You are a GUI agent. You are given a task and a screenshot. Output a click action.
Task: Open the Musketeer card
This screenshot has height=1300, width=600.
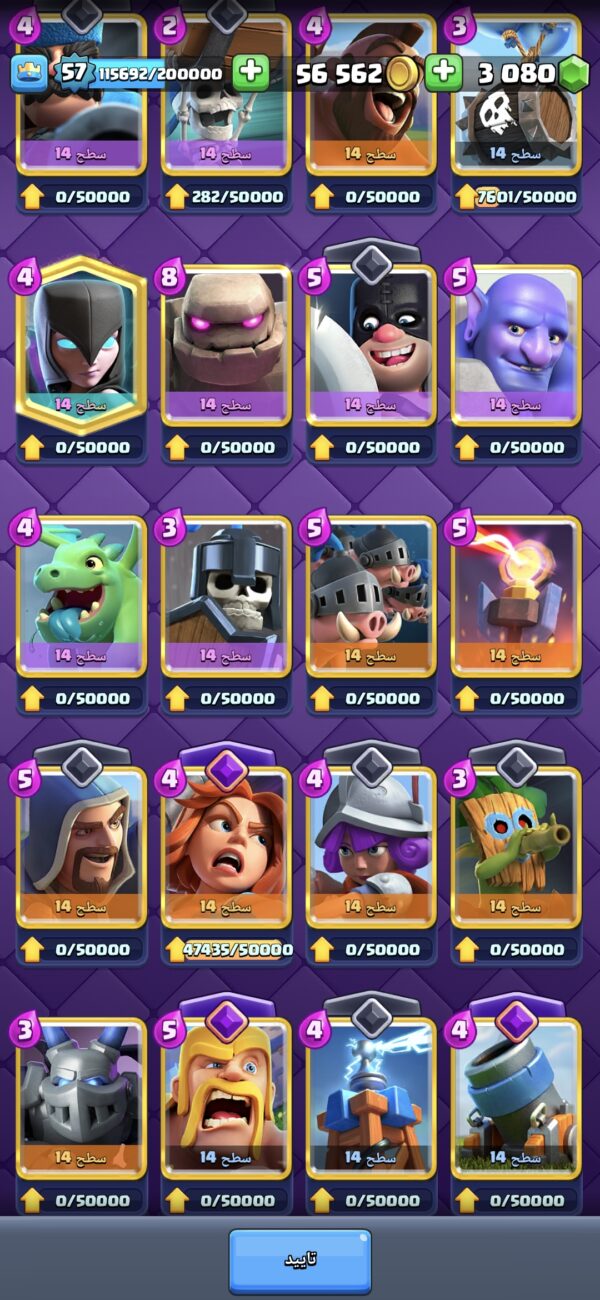pyautogui.click(x=371, y=846)
